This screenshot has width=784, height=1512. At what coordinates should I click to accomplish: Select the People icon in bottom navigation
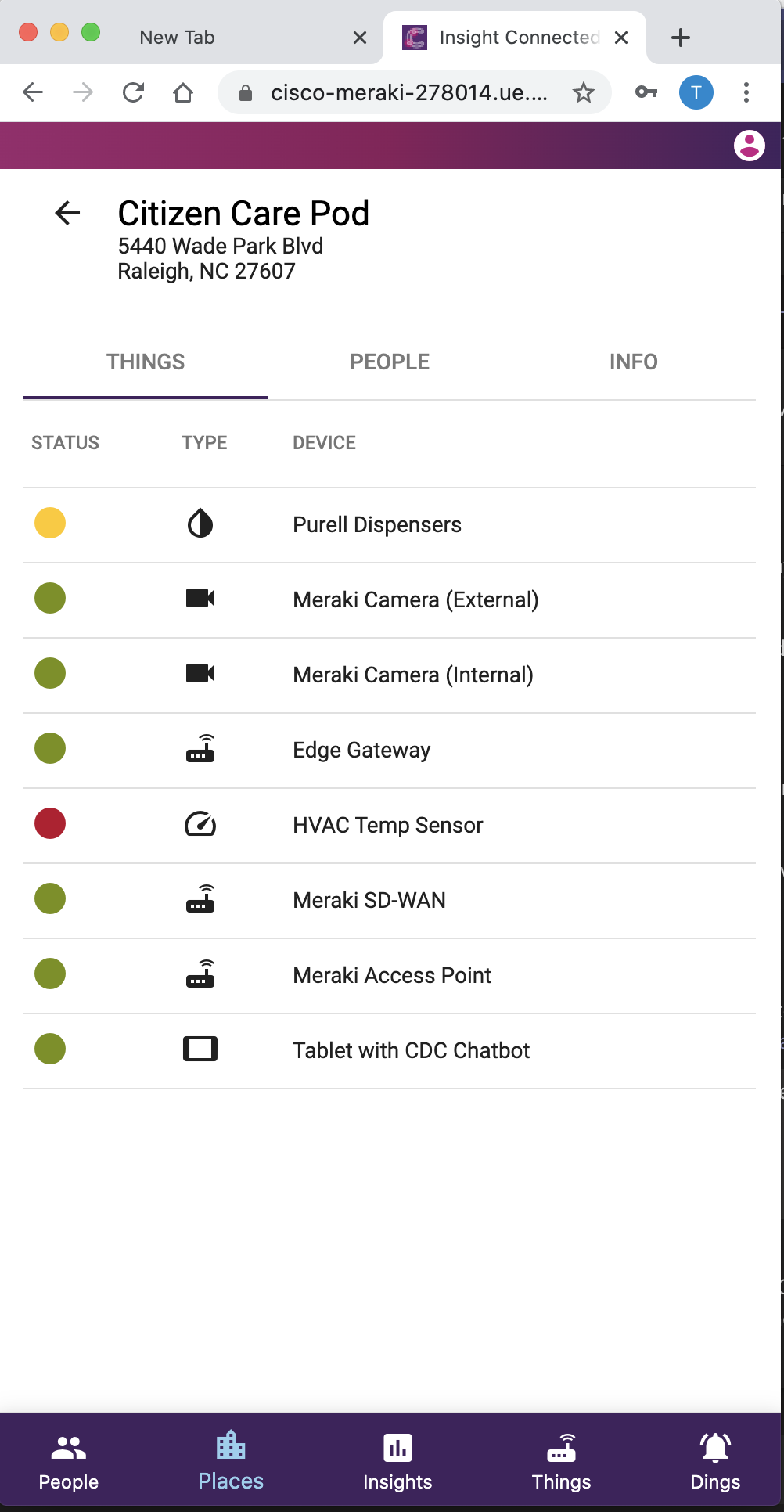coord(68,1462)
